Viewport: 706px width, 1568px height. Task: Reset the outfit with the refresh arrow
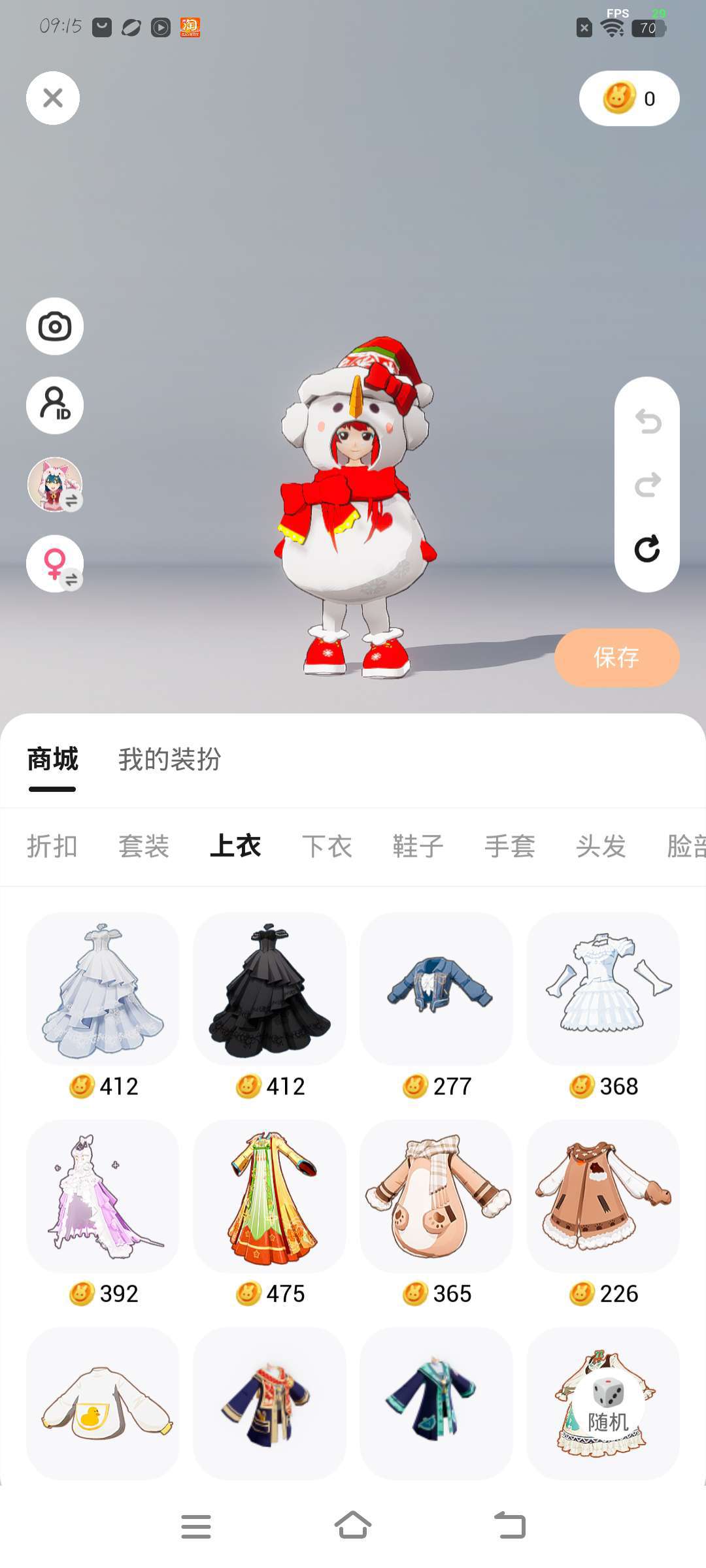(647, 549)
